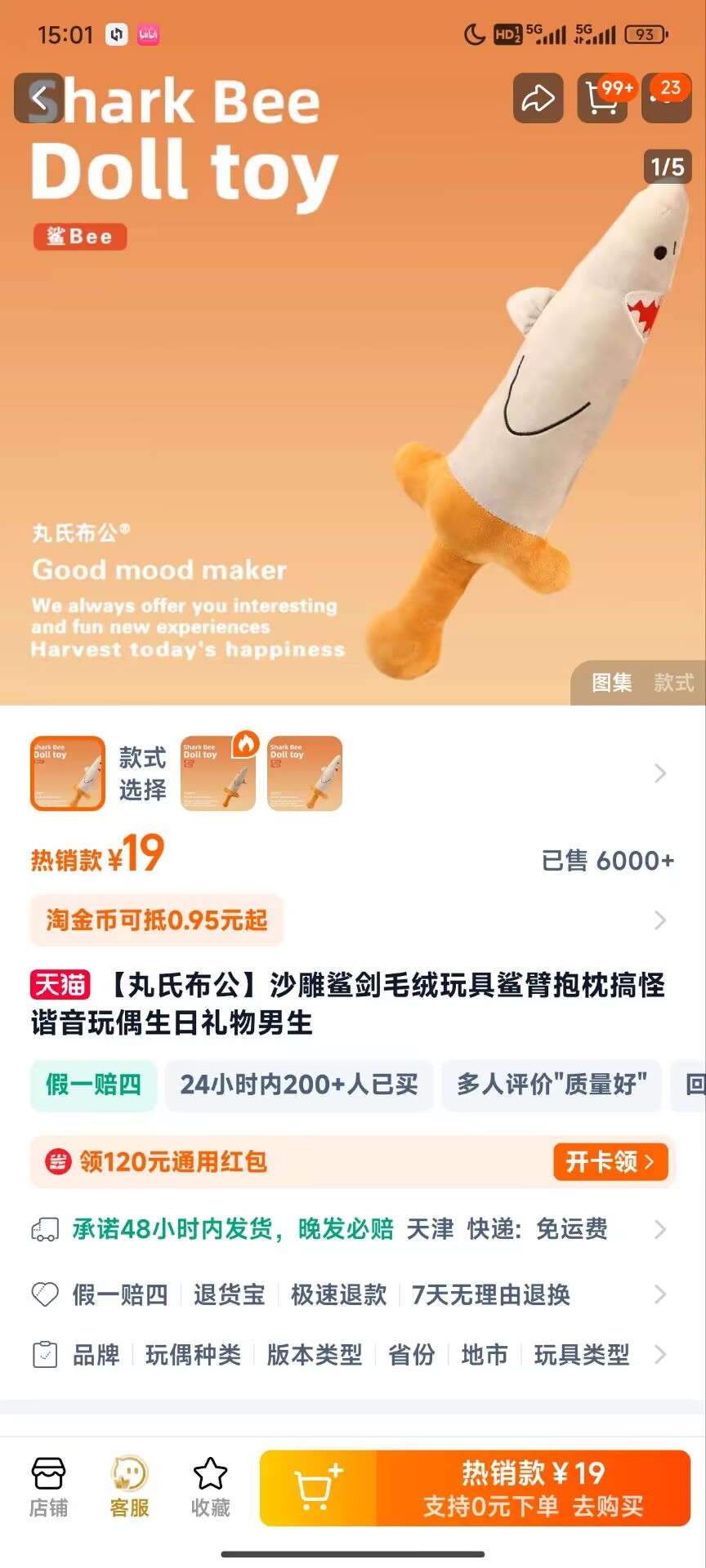Contact 客服 customer service
706x1568 pixels.
click(129, 1487)
